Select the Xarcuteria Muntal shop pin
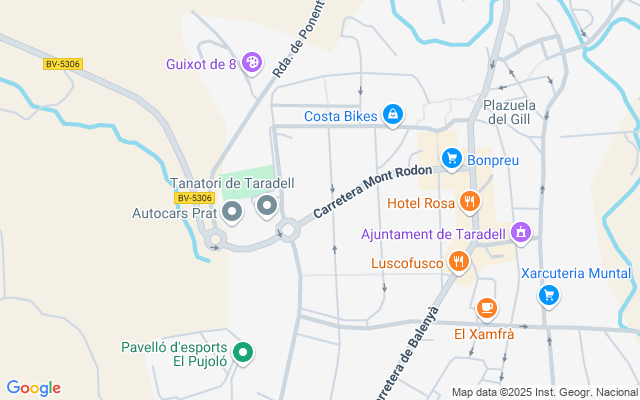 coord(548,295)
